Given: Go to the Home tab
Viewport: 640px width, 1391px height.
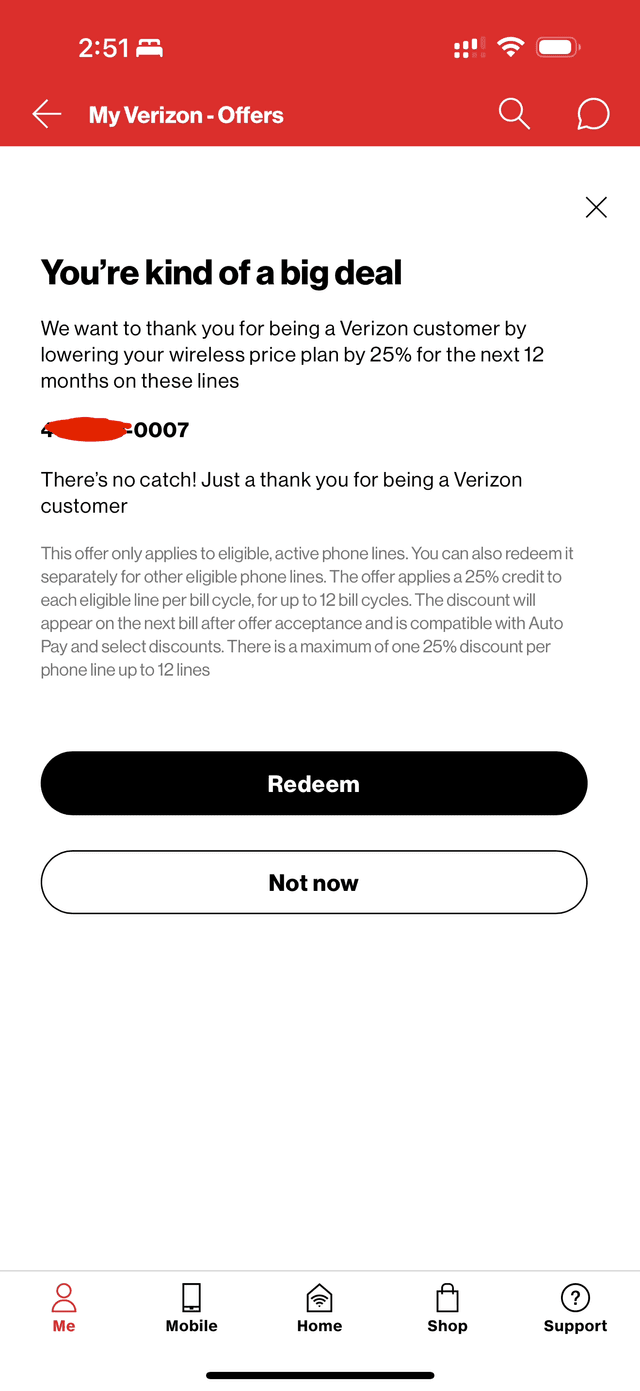Looking at the screenshot, I should [x=320, y=1308].
